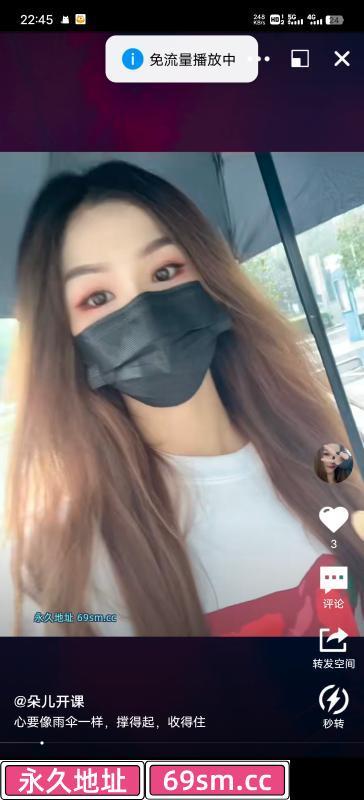This screenshot has height=800, width=364.
Task: Open @朵儿开课 author page
Action: click(x=49, y=702)
